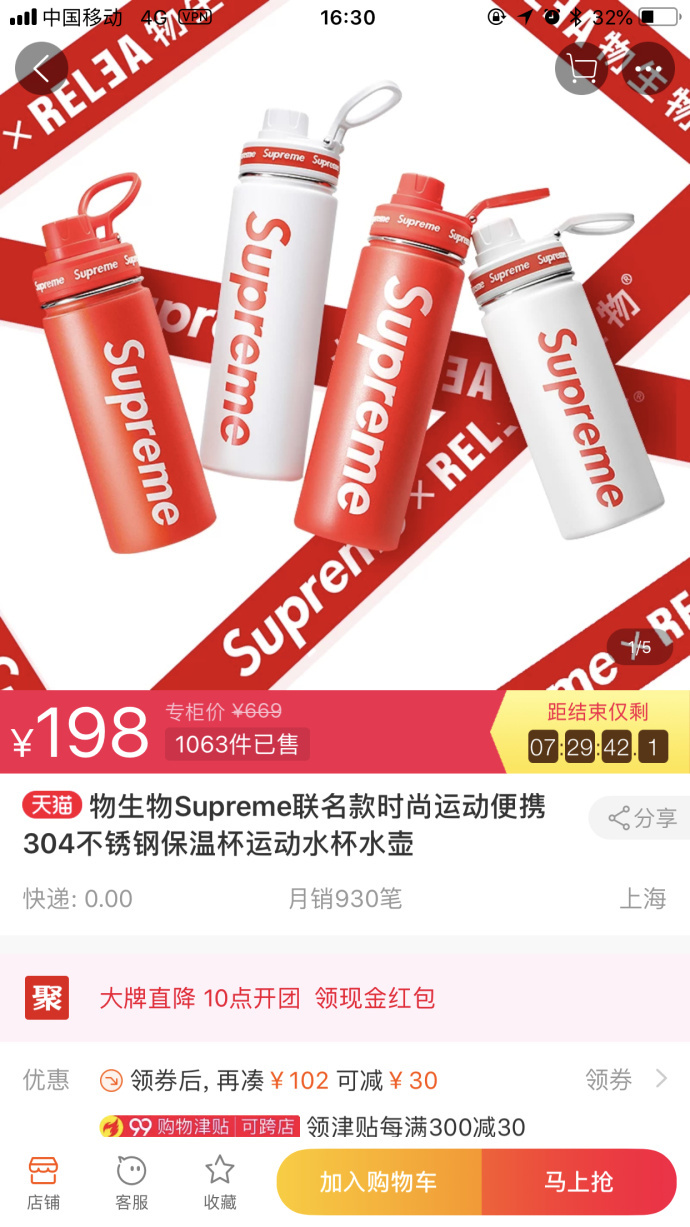Screen dimensions: 690x1227
Task: Go back using the top-left arrow
Action: tap(41, 69)
